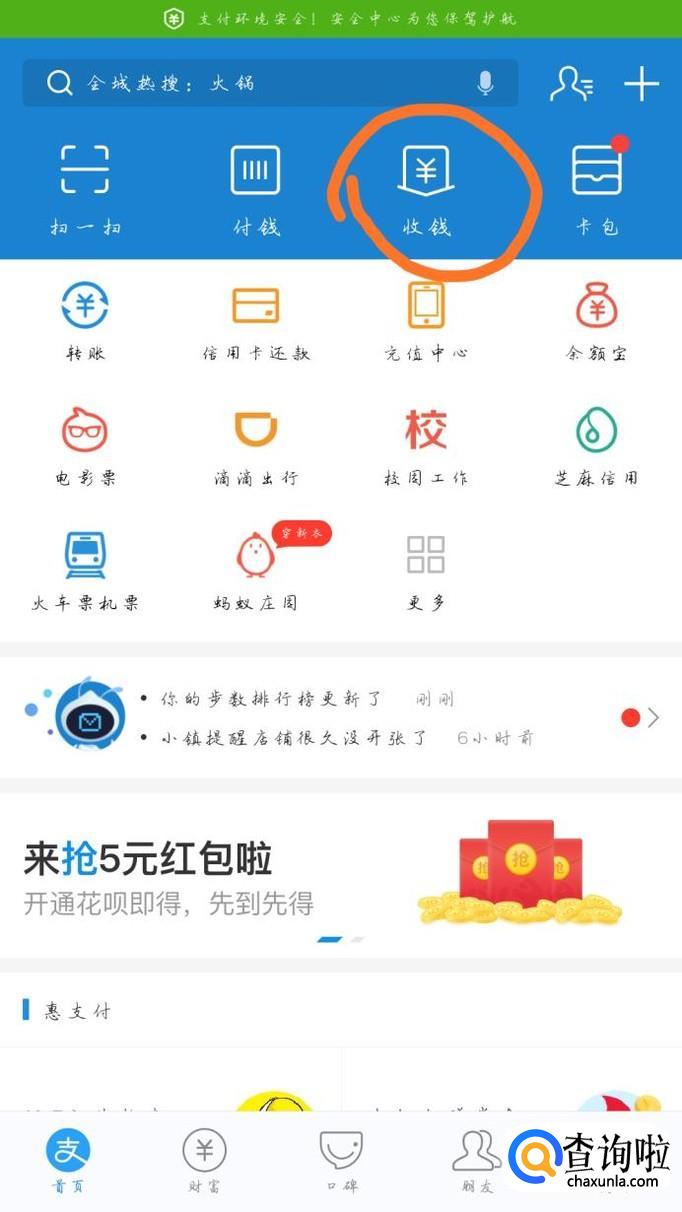
Task: Switch to the 财富 tab
Action: [204, 1160]
